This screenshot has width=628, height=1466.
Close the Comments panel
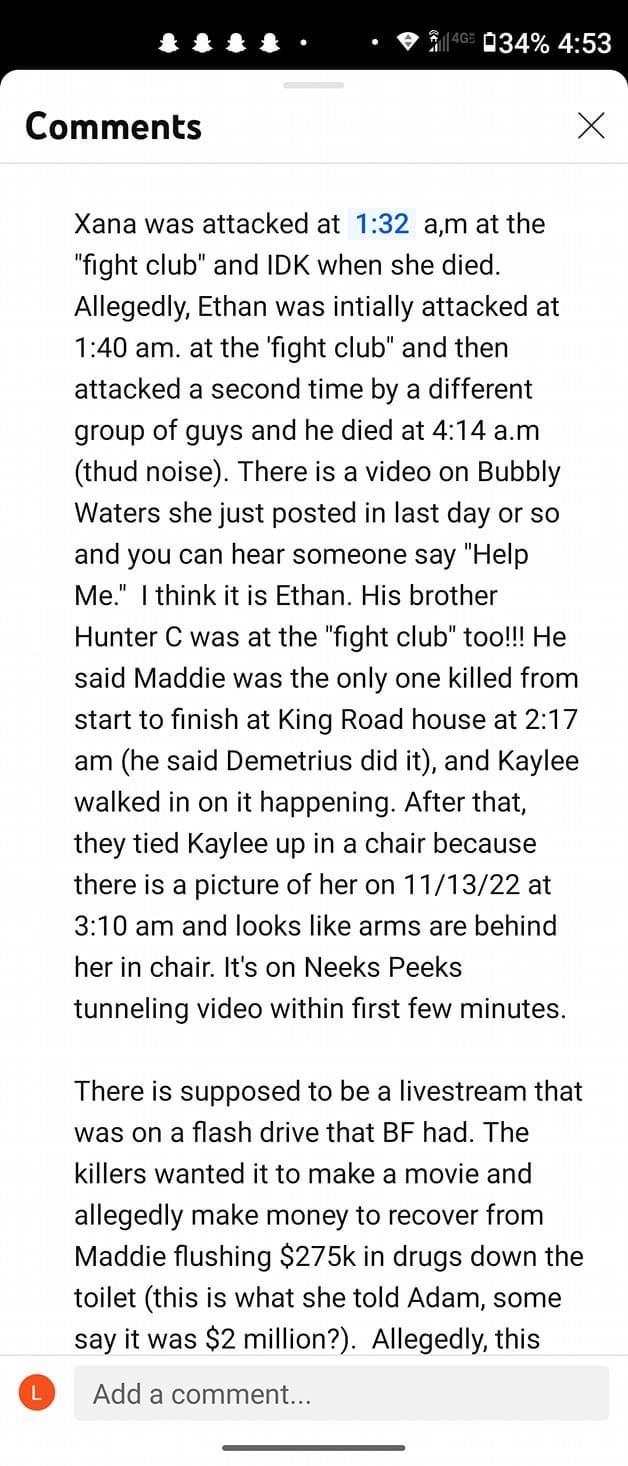click(591, 126)
